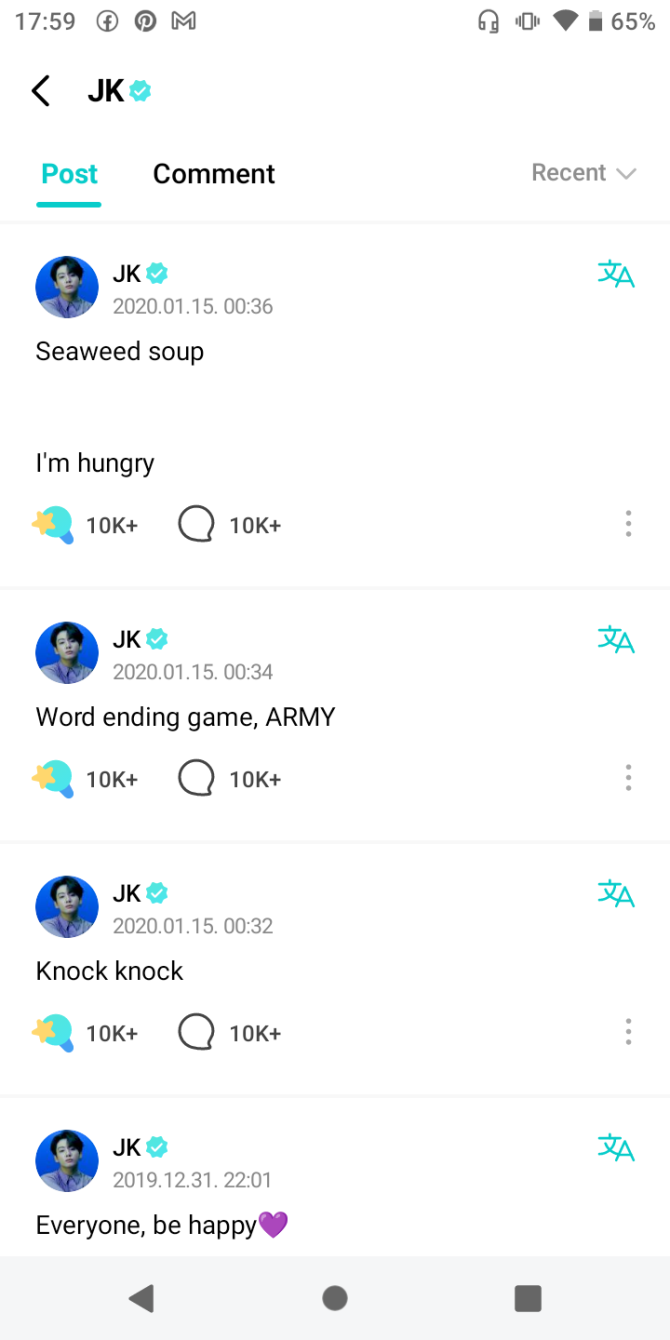Translate the "Knock knock" post
The image size is (670, 1340).
click(x=615, y=893)
